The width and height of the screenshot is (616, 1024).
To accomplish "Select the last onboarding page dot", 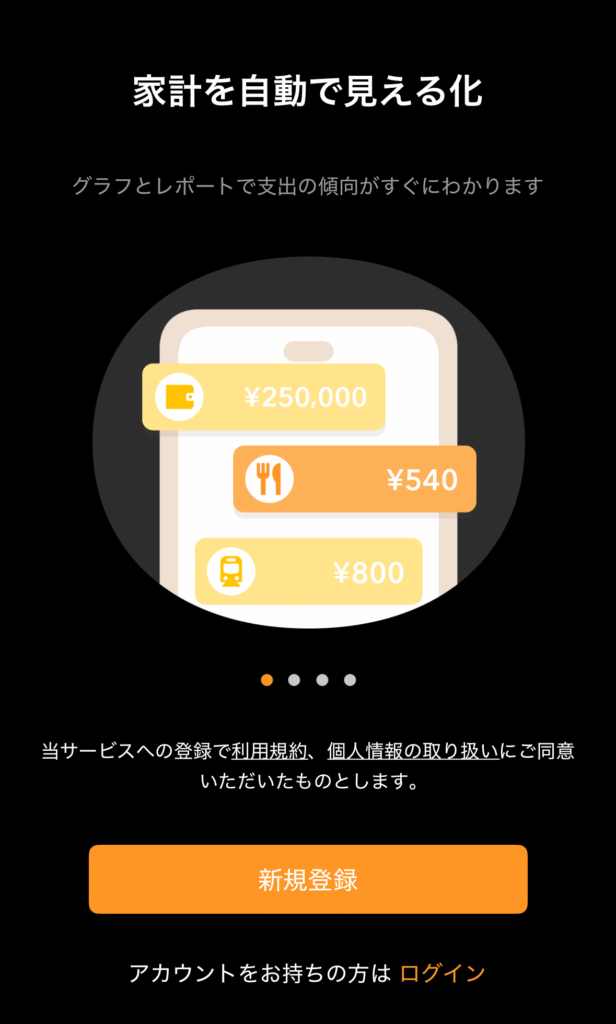I will click(x=350, y=680).
